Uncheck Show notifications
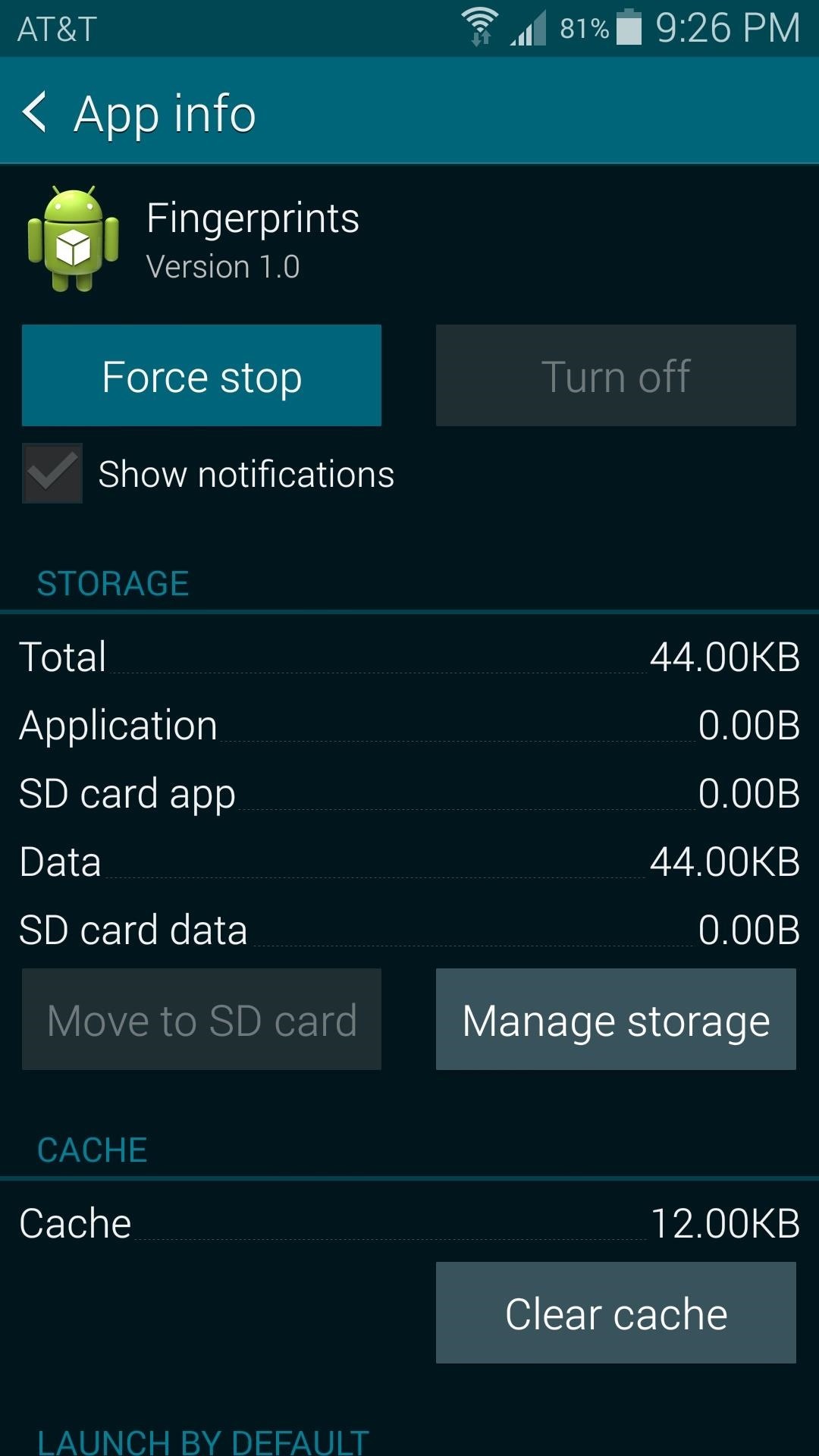Viewport: 819px width, 1456px height. 52,473
